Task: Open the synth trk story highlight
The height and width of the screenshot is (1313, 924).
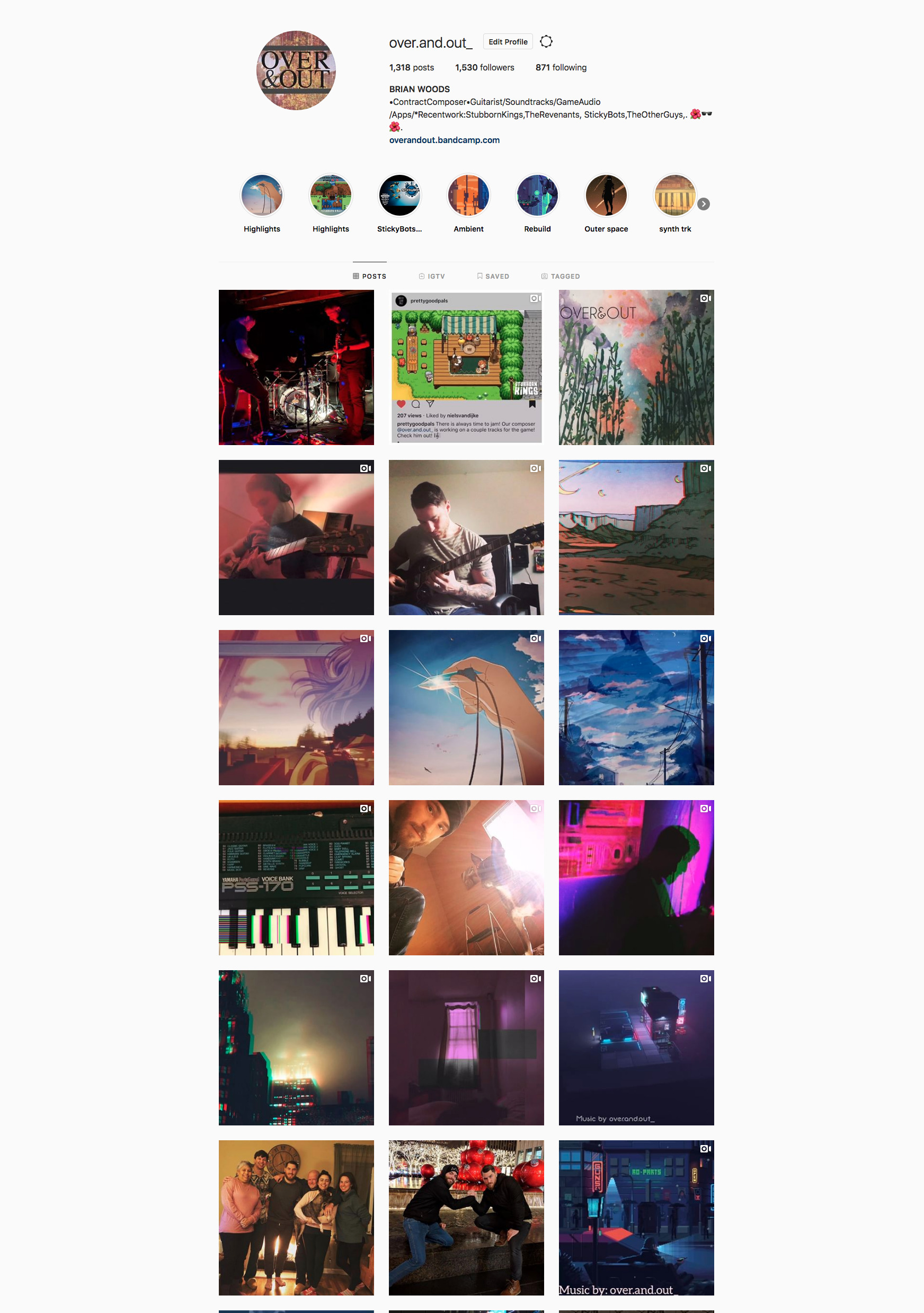Action: (x=674, y=196)
